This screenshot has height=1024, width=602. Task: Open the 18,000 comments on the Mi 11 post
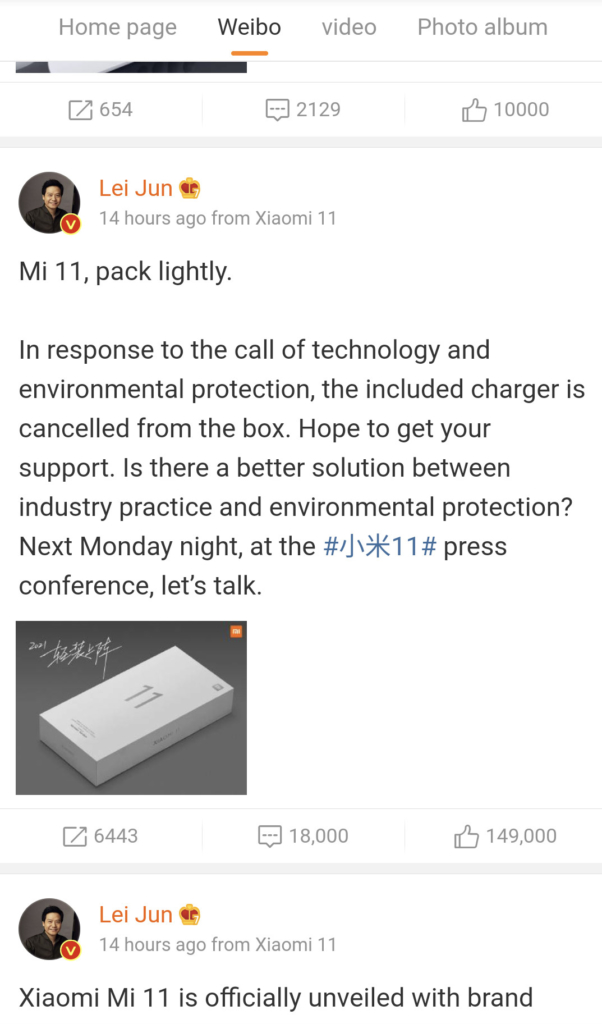point(302,836)
